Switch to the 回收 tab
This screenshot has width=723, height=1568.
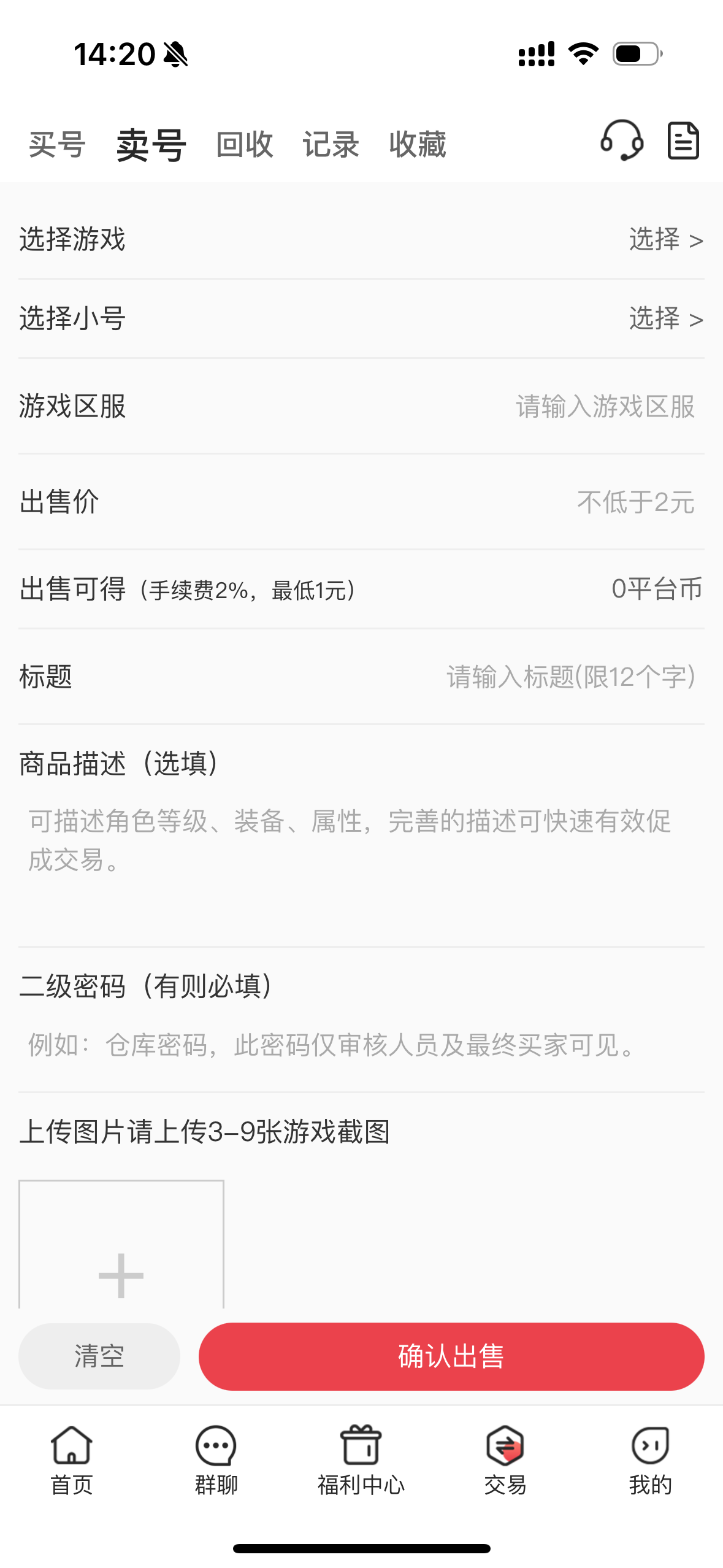click(x=244, y=145)
